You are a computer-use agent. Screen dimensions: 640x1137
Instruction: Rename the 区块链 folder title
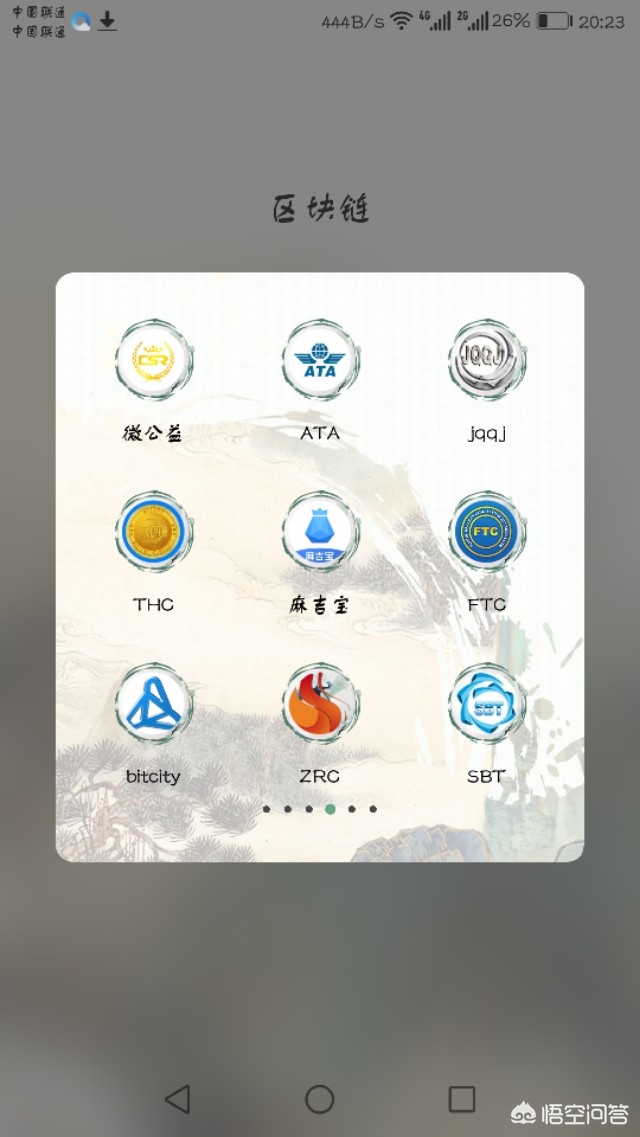coord(320,210)
